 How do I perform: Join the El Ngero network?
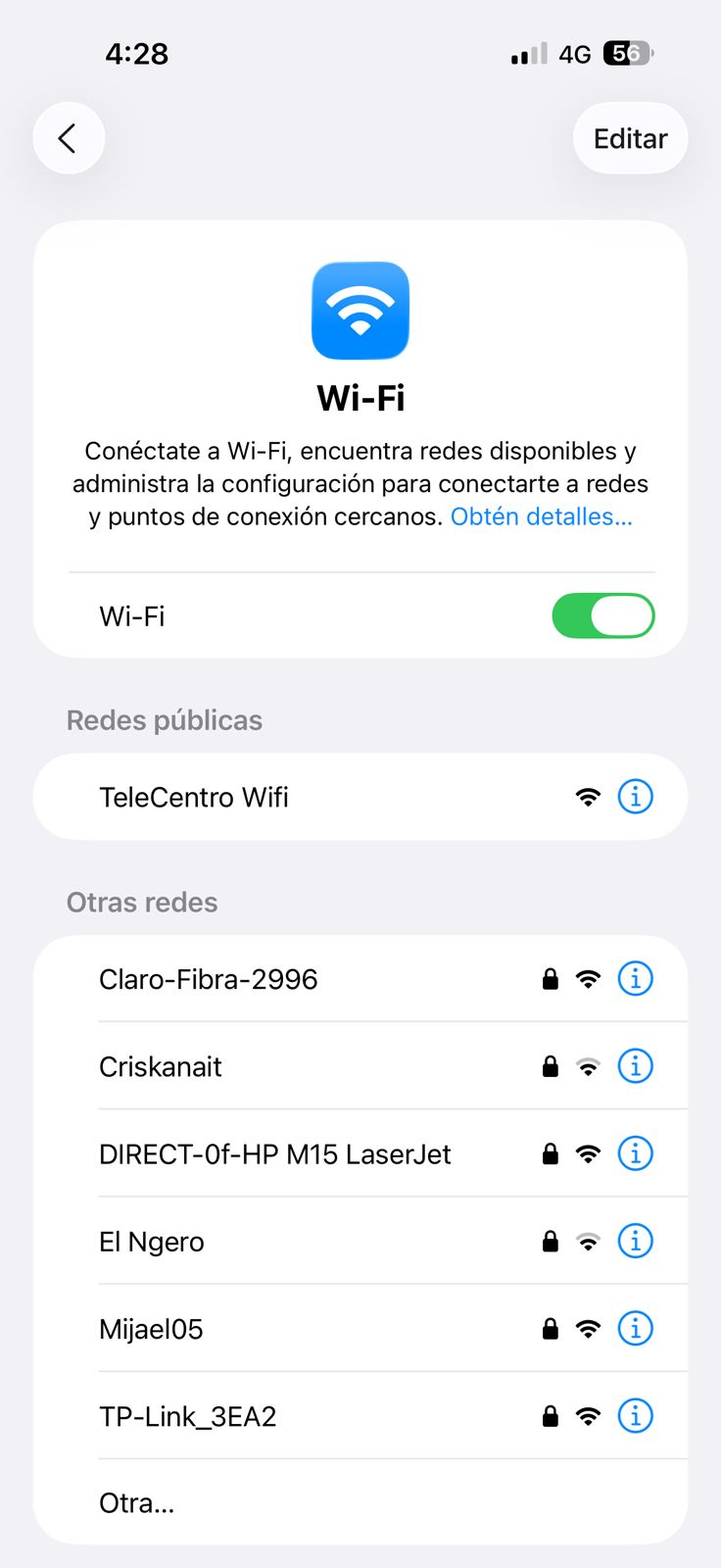click(x=152, y=1242)
